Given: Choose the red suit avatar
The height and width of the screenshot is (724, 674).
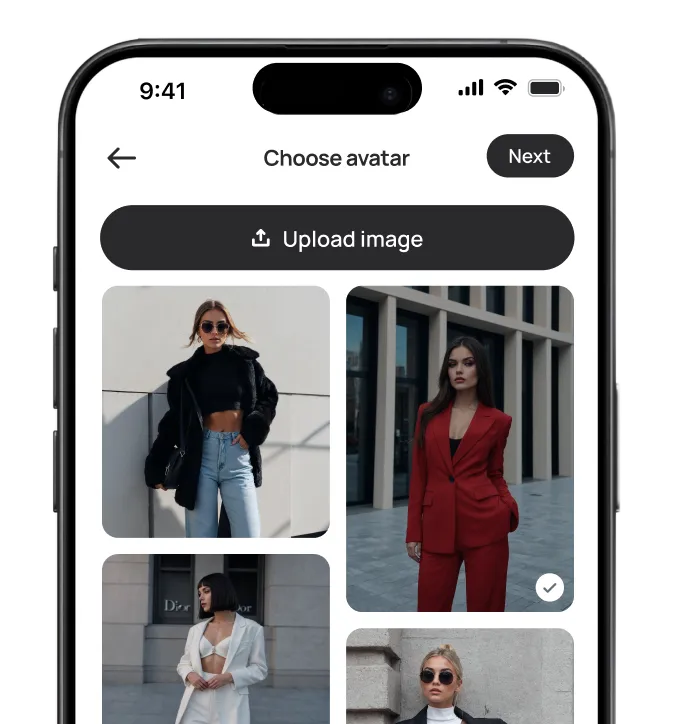Looking at the screenshot, I should 459,448.
